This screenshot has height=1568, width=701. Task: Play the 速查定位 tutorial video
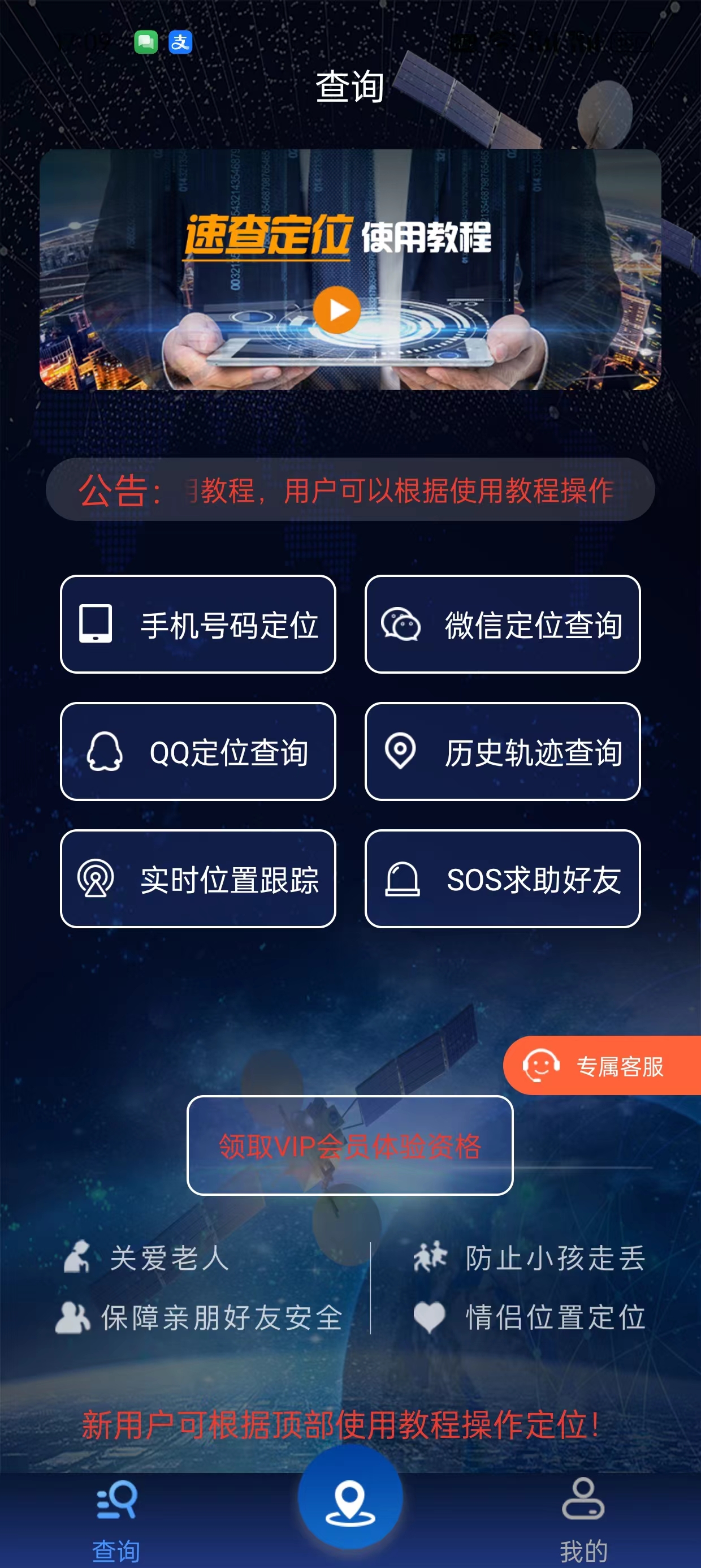point(336,311)
